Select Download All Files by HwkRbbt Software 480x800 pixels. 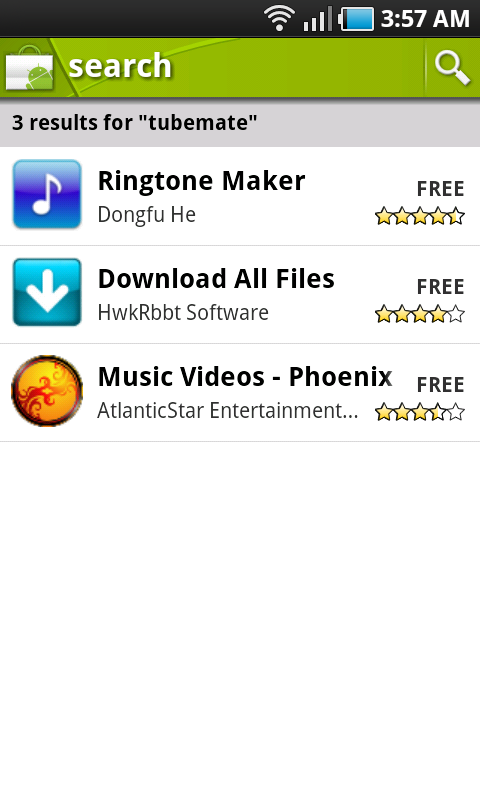(240, 294)
